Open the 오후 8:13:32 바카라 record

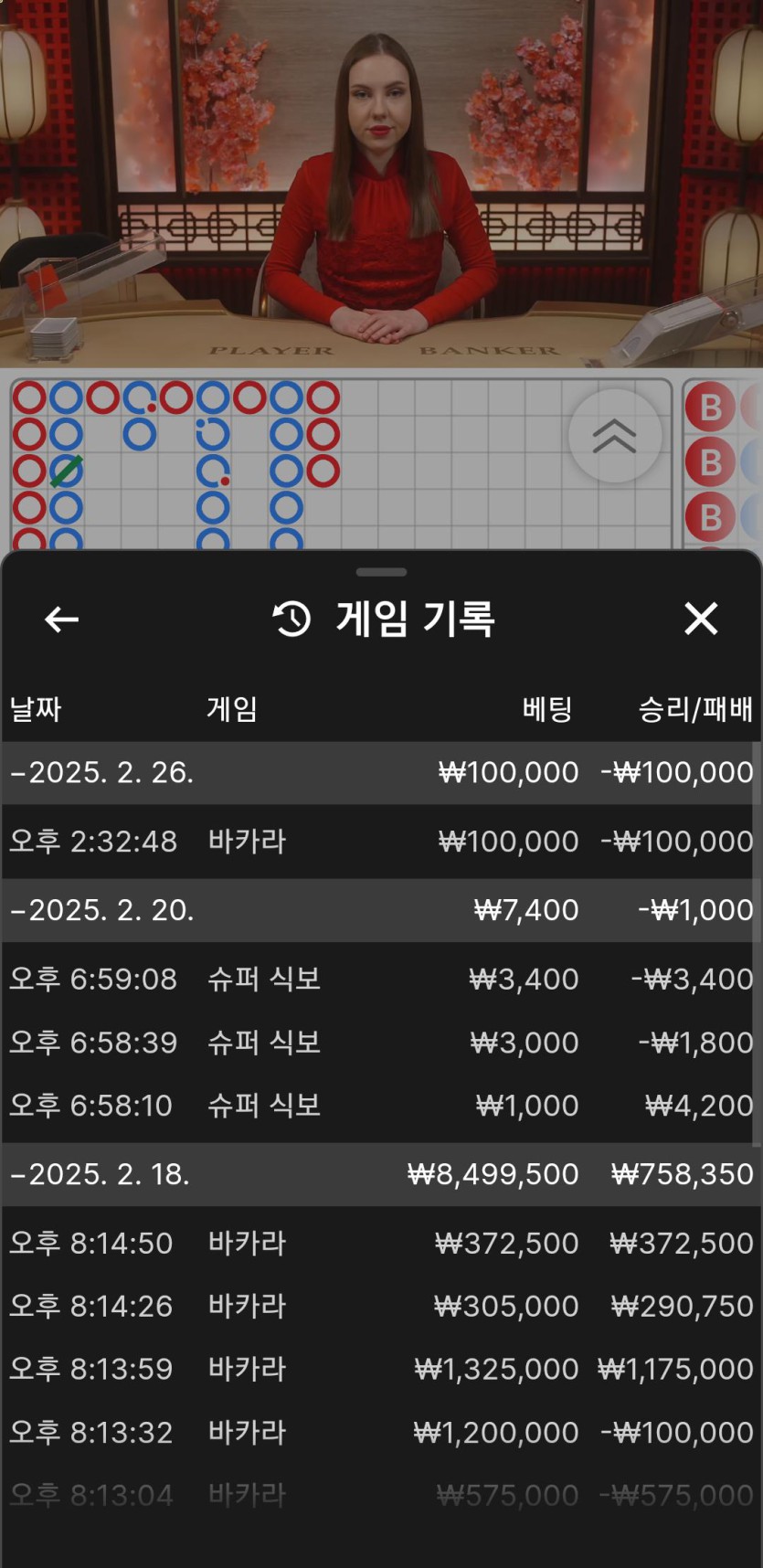click(x=379, y=1433)
